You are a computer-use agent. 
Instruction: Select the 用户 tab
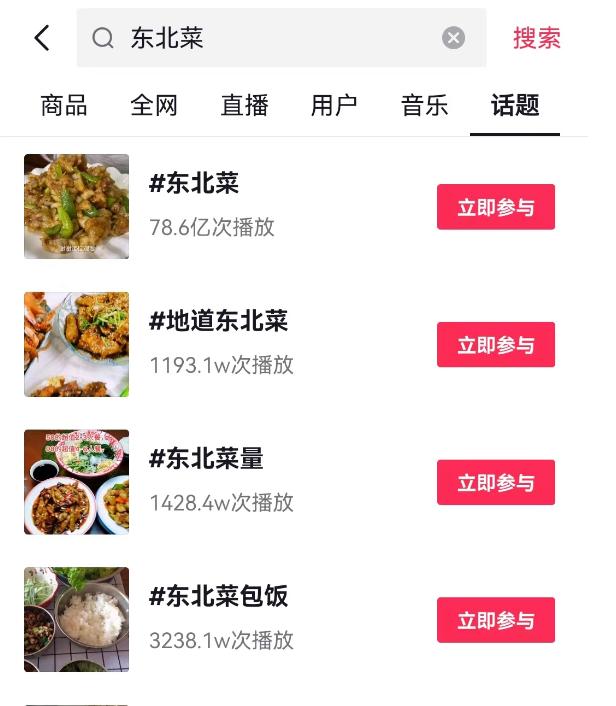tap(334, 105)
